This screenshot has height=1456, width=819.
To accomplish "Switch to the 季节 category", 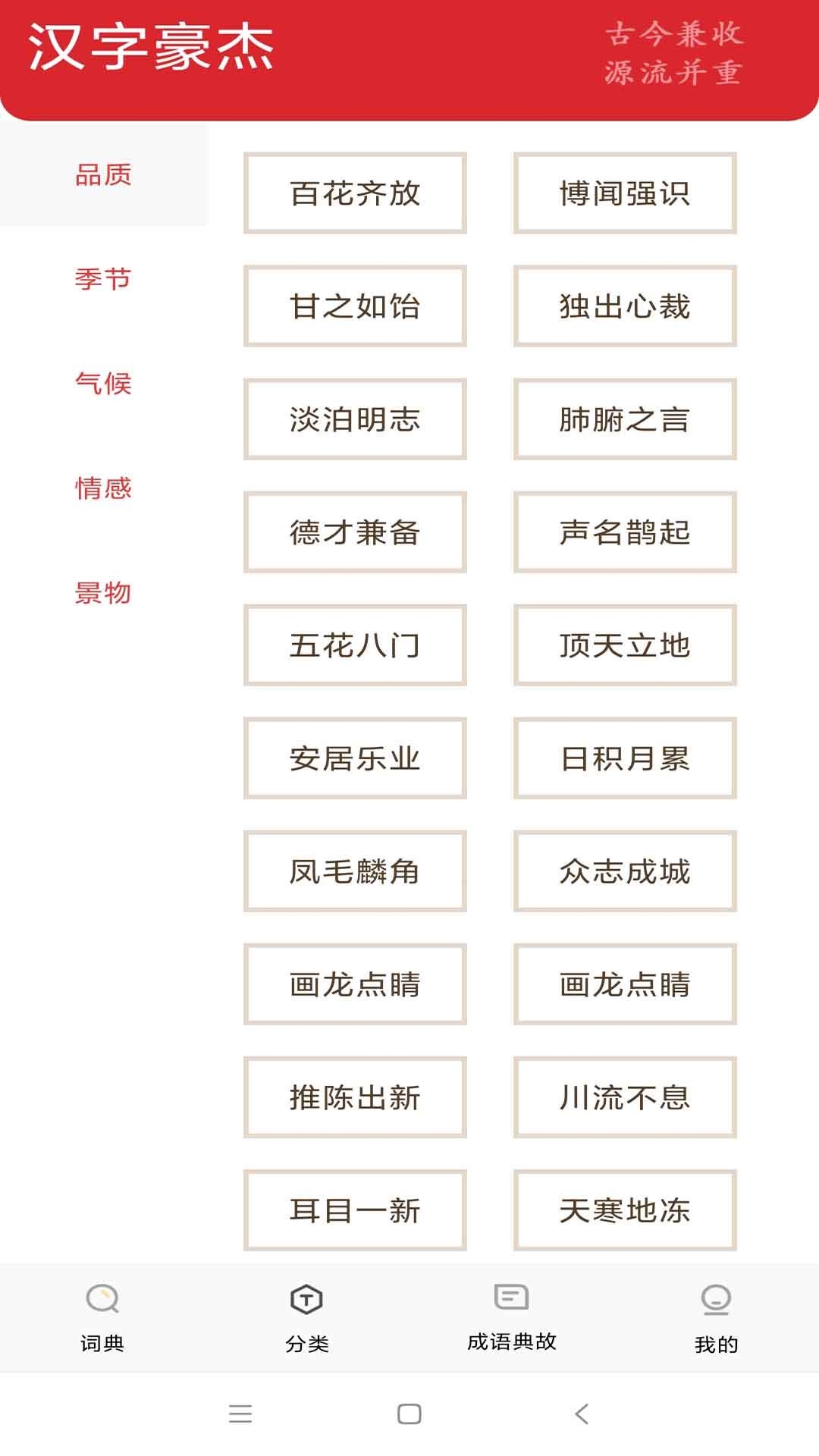I will pos(103,279).
